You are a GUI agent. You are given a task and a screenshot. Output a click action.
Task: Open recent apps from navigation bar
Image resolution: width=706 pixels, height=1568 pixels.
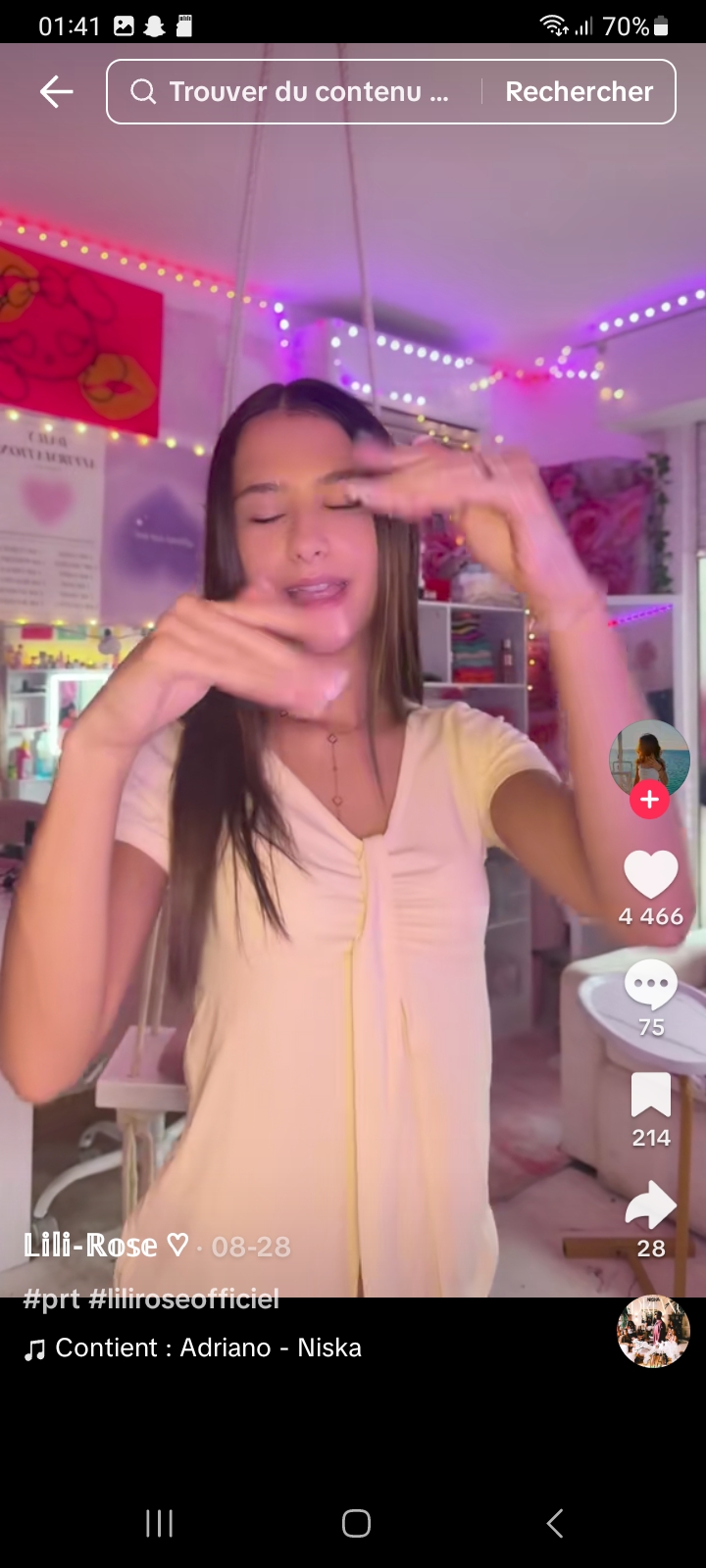(x=159, y=1523)
